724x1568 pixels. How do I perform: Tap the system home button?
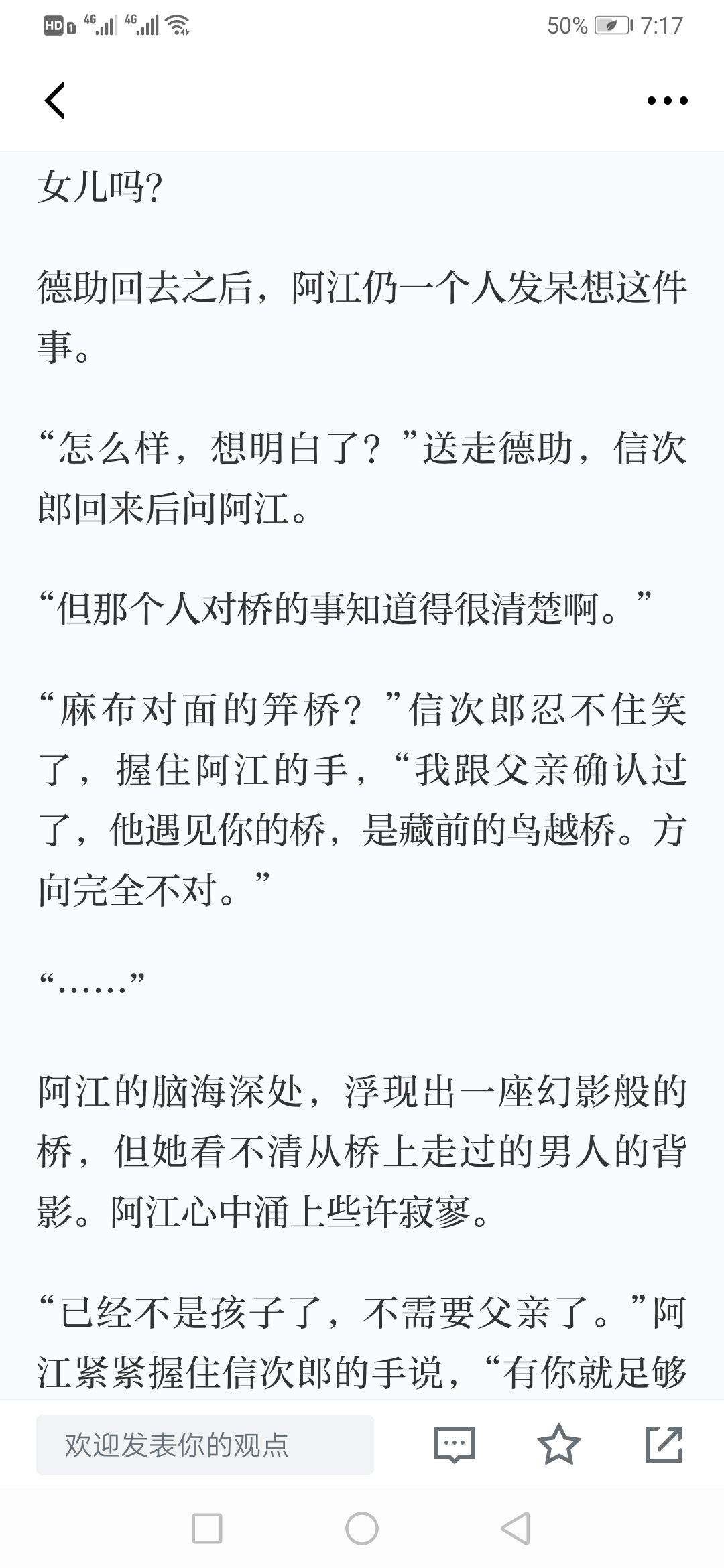362,1528
